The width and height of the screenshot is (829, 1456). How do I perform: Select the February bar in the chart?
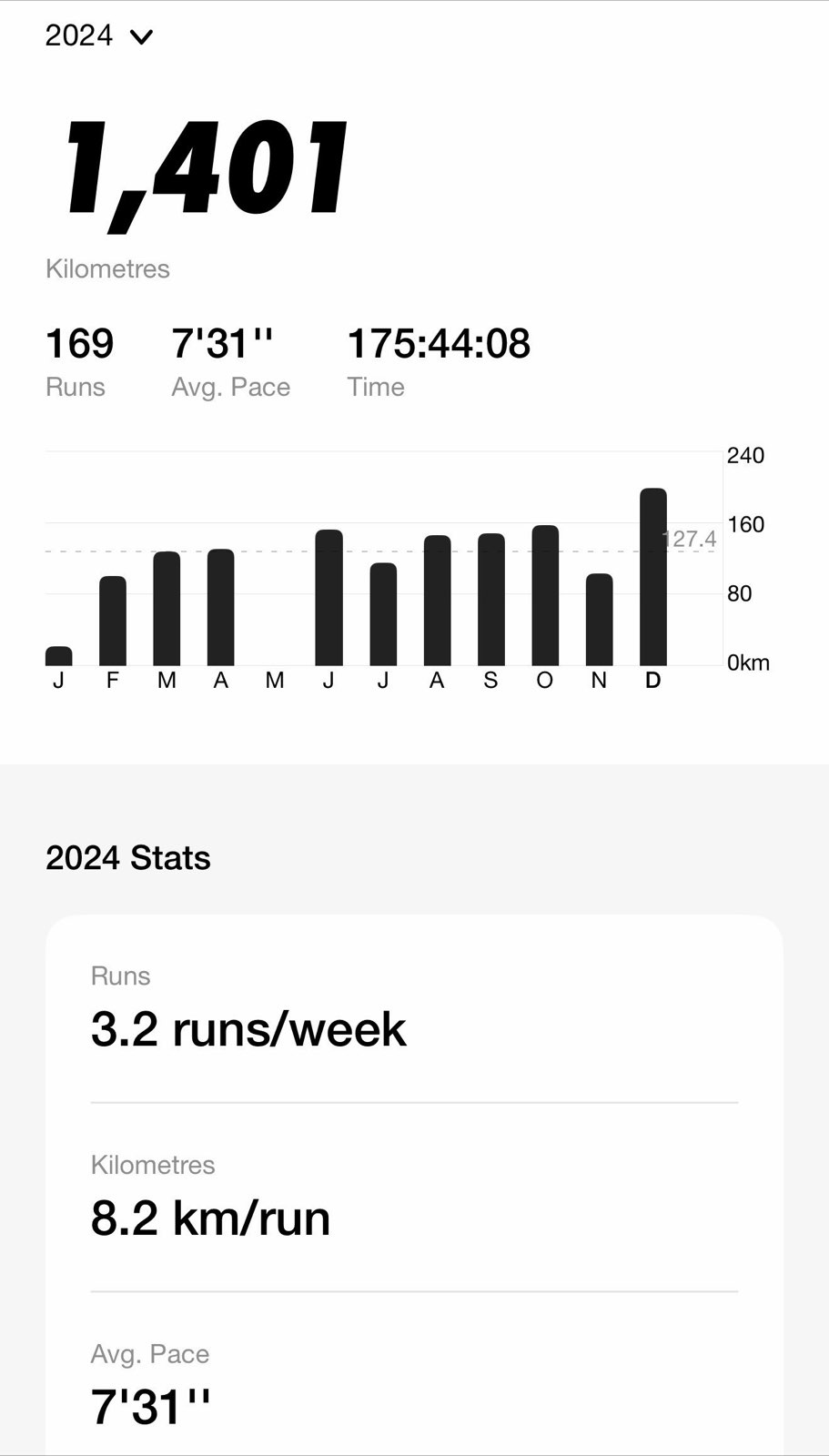coord(113,621)
